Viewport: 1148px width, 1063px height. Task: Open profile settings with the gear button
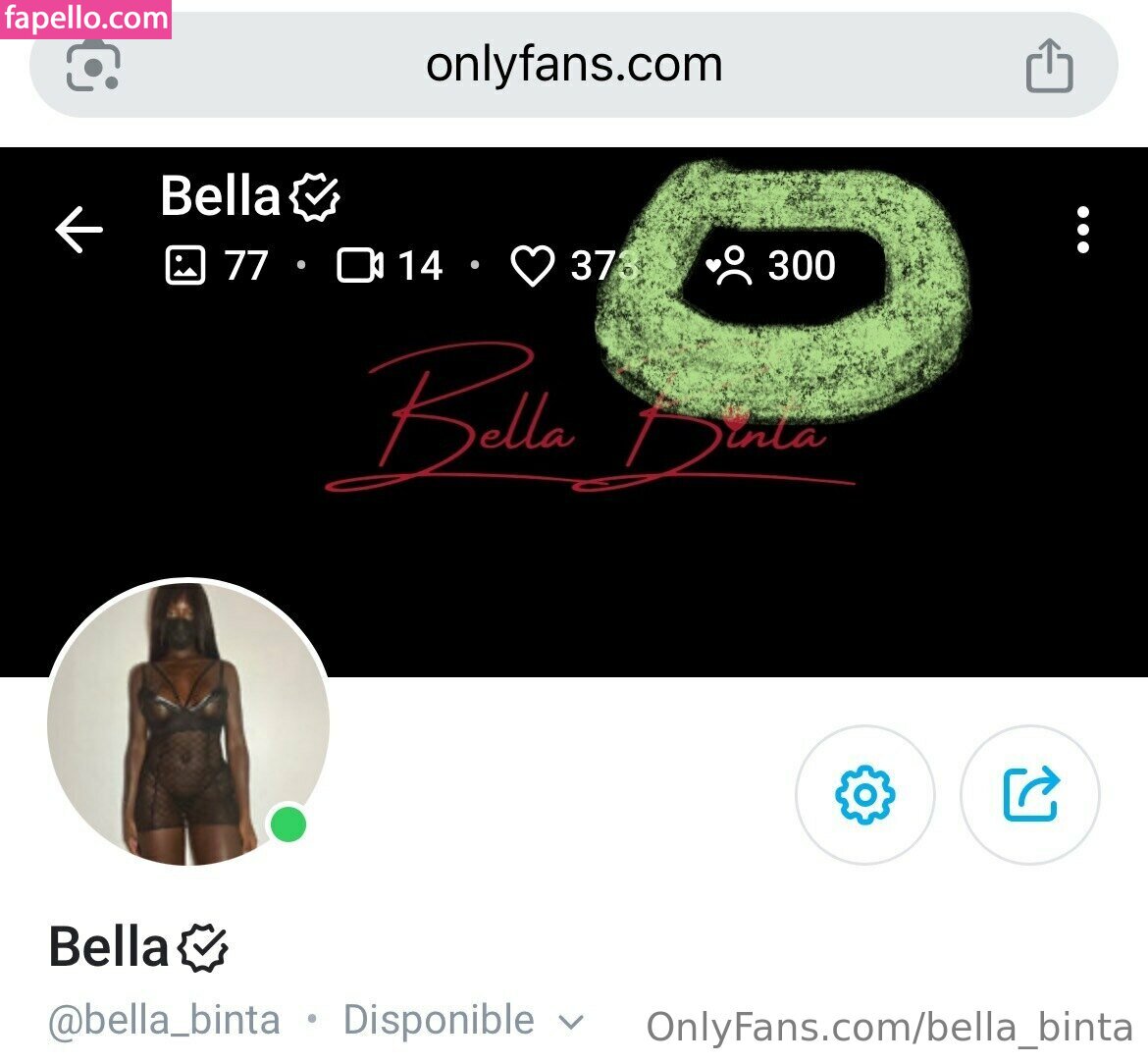864,794
